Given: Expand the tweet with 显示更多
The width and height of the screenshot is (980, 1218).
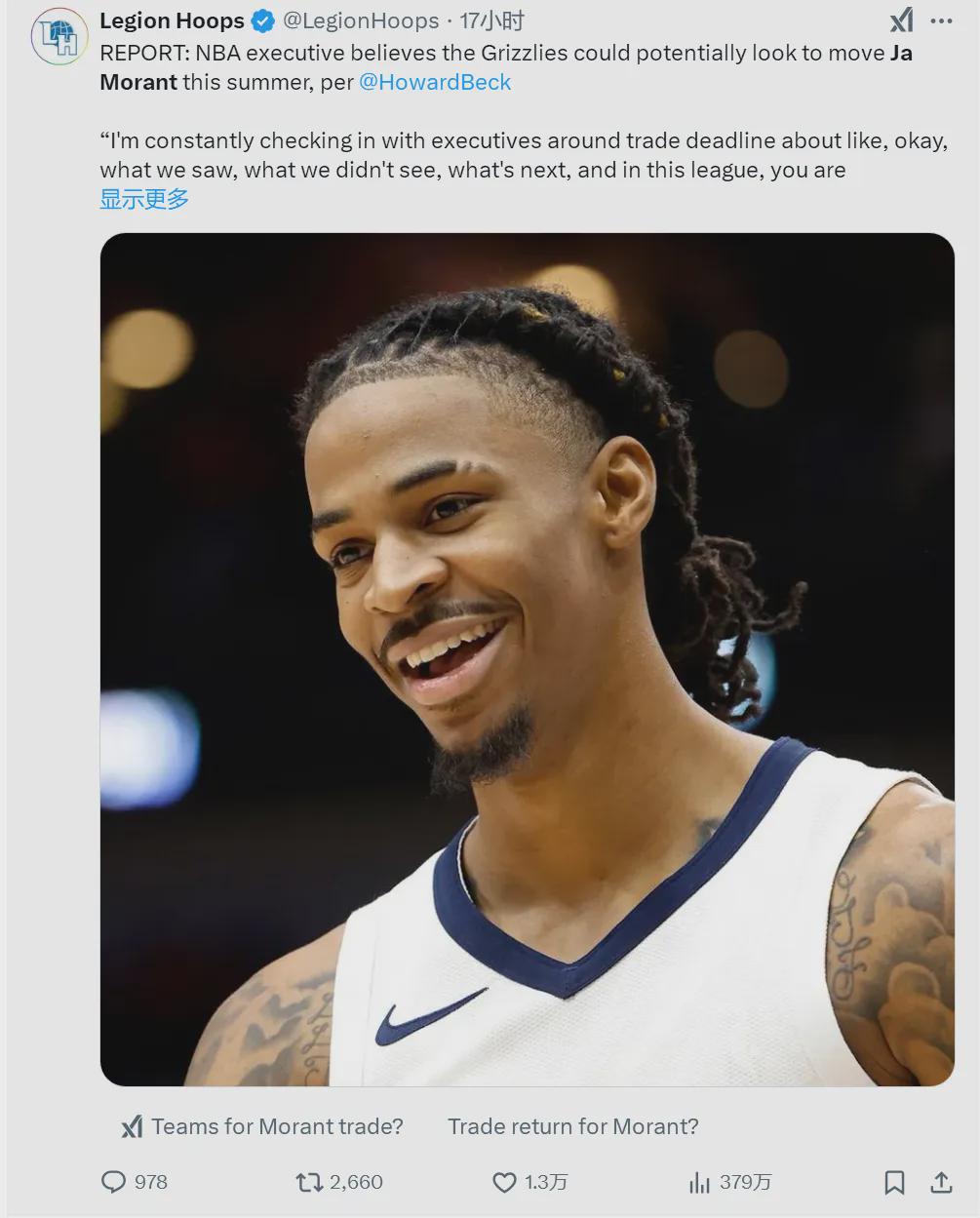Looking at the screenshot, I should (144, 199).
